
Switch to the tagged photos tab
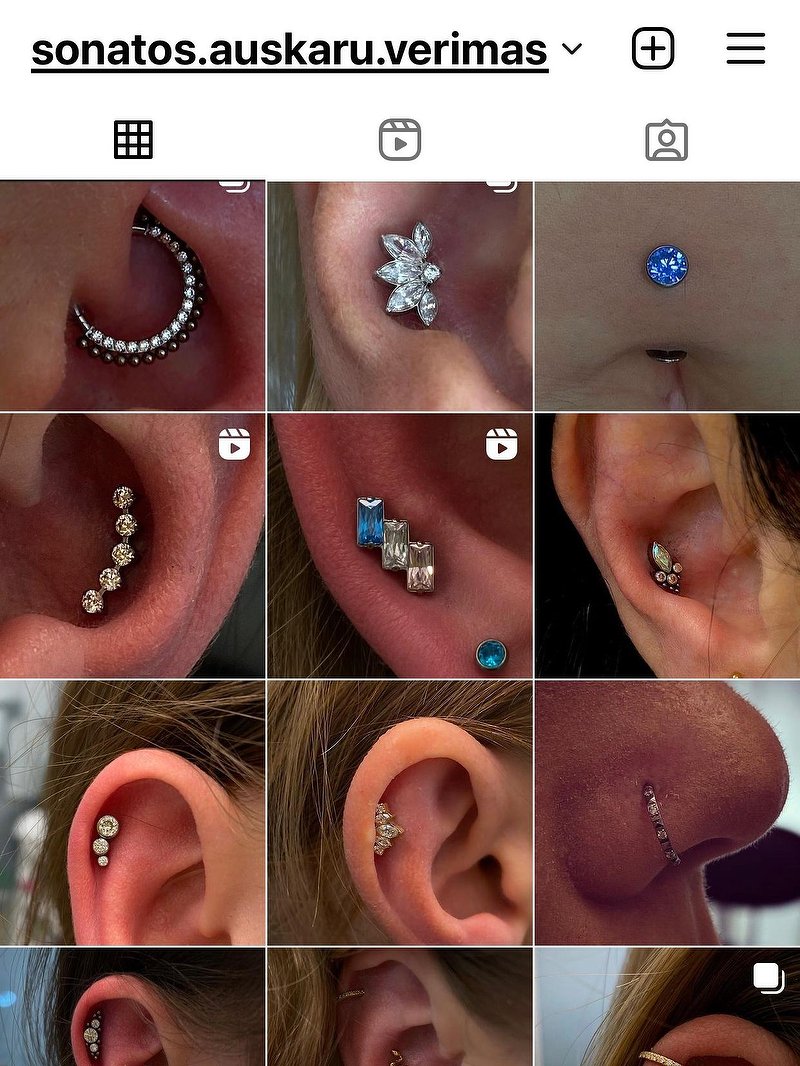tap(666, 141)
